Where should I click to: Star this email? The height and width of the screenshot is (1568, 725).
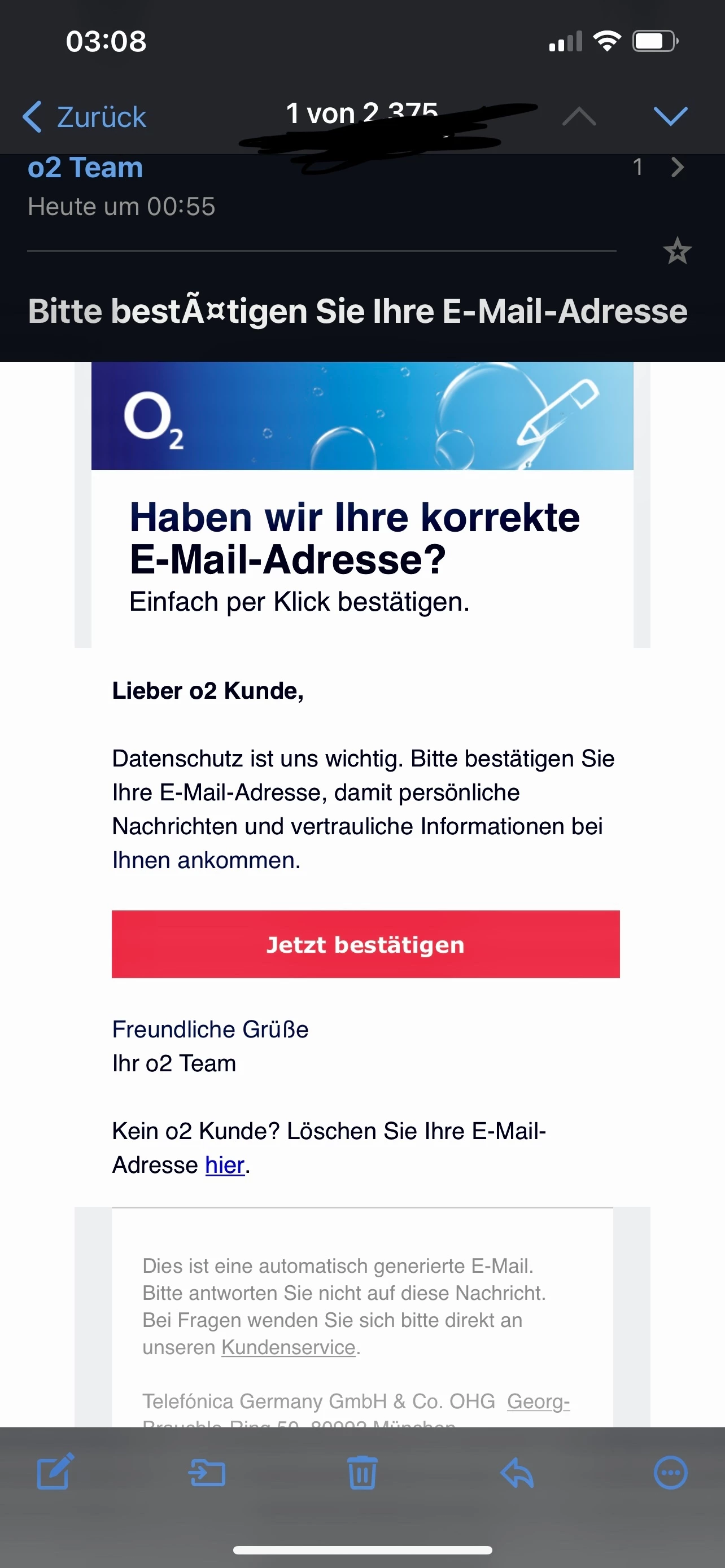(677, 251)
